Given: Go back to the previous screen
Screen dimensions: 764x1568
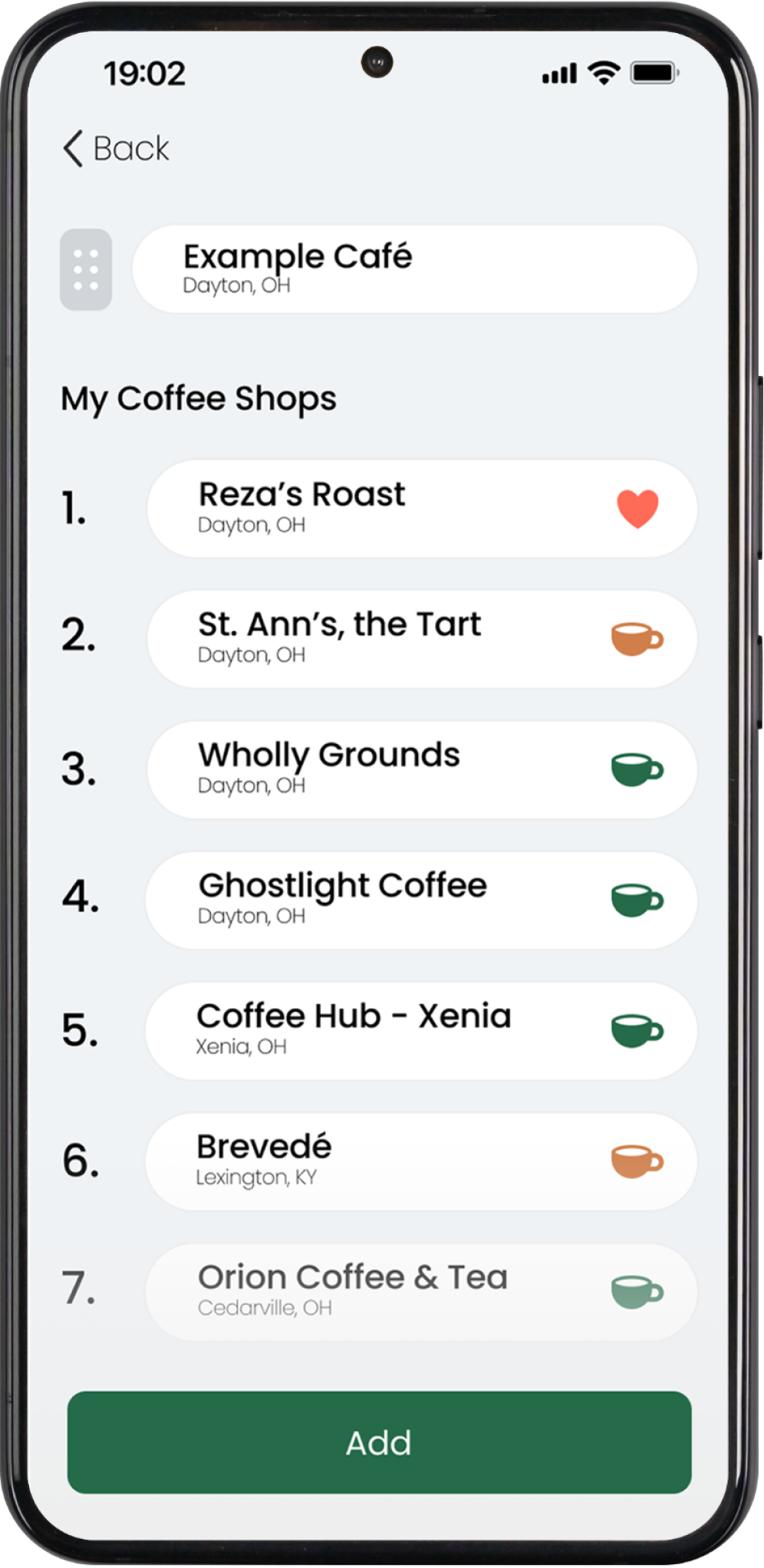Looking at the screenshot, I should click(x=116, y=148).
